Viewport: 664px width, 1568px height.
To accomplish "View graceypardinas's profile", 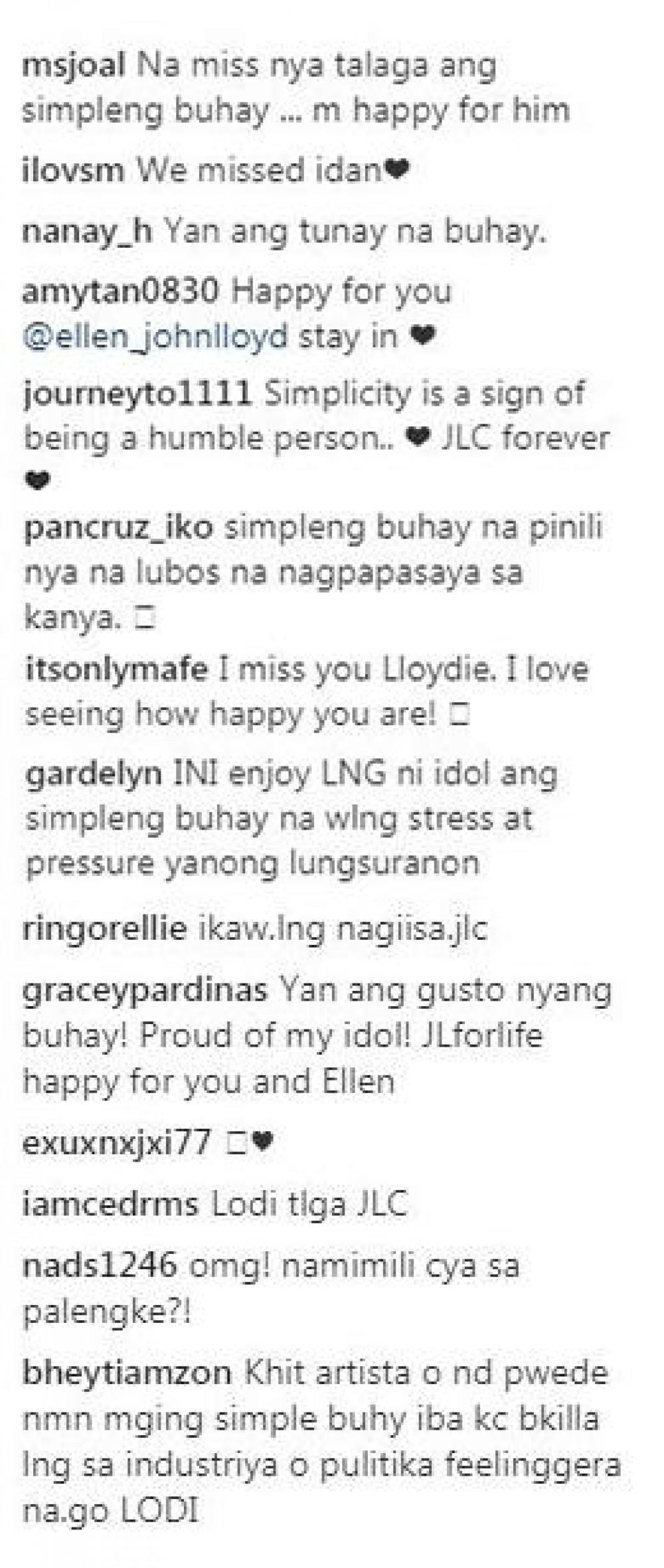I will pos(145,991).
